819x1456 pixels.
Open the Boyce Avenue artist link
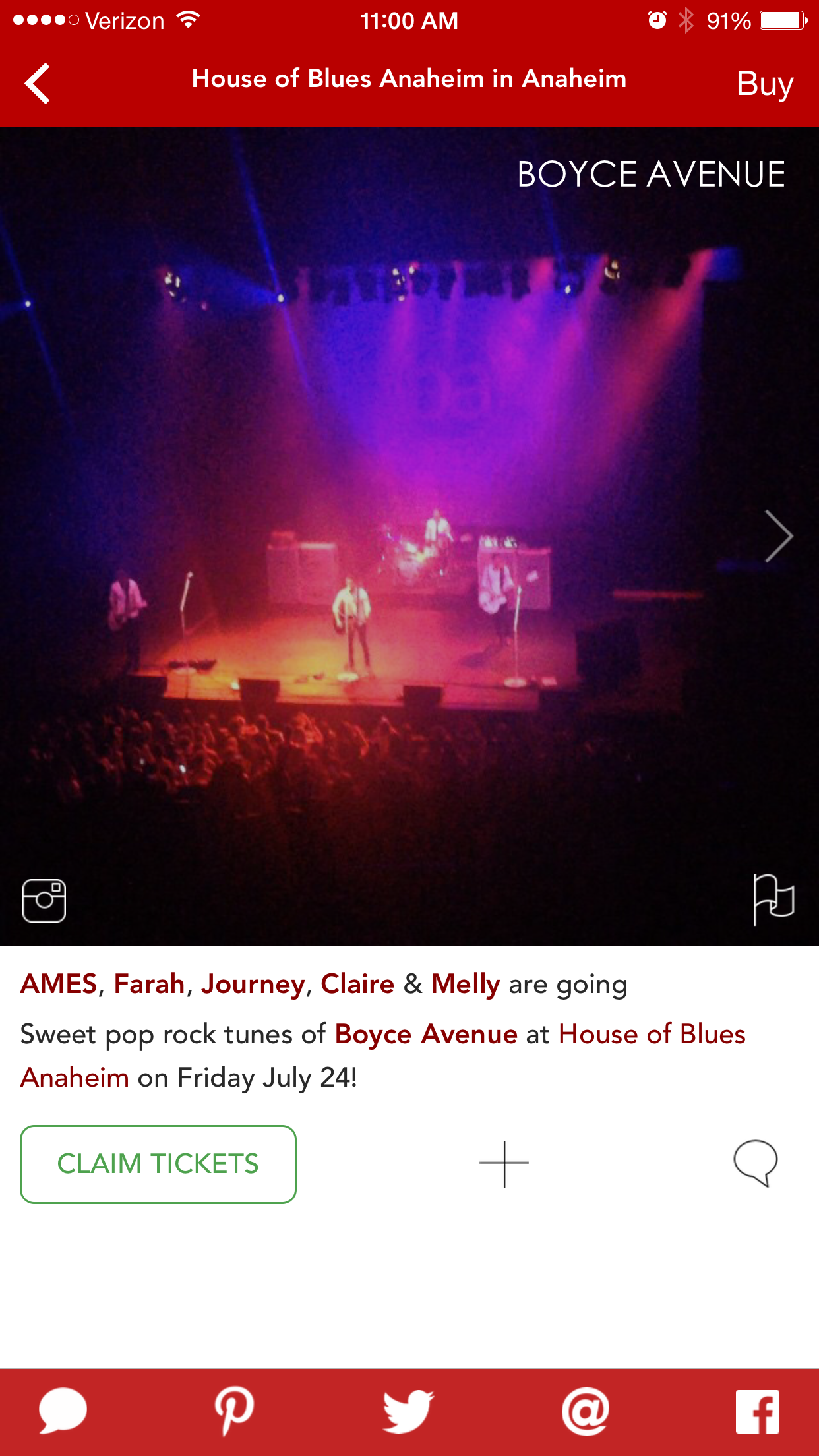click(x=426, y=1035)
